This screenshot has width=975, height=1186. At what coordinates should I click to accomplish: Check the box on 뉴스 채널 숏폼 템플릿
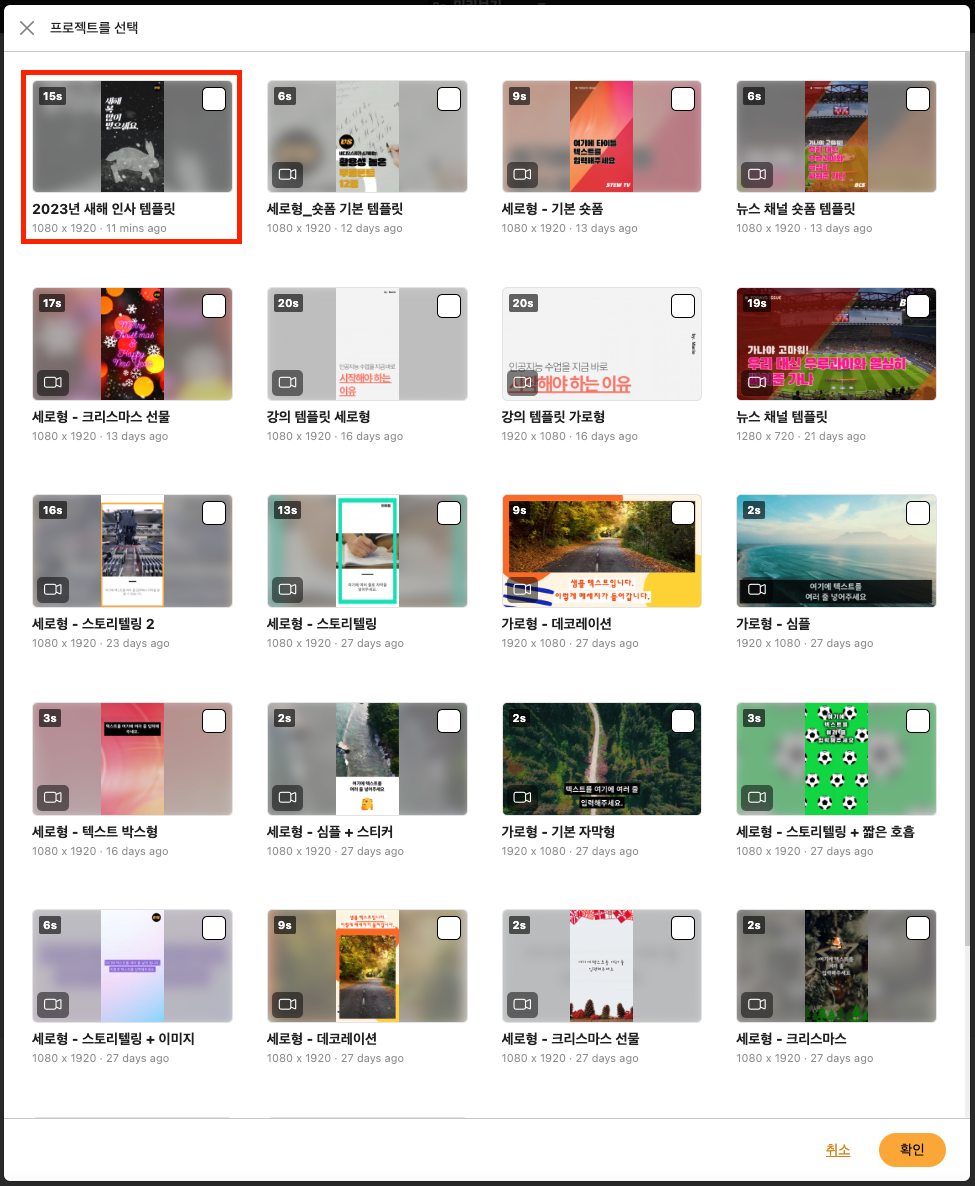click(x=918, y=99)
